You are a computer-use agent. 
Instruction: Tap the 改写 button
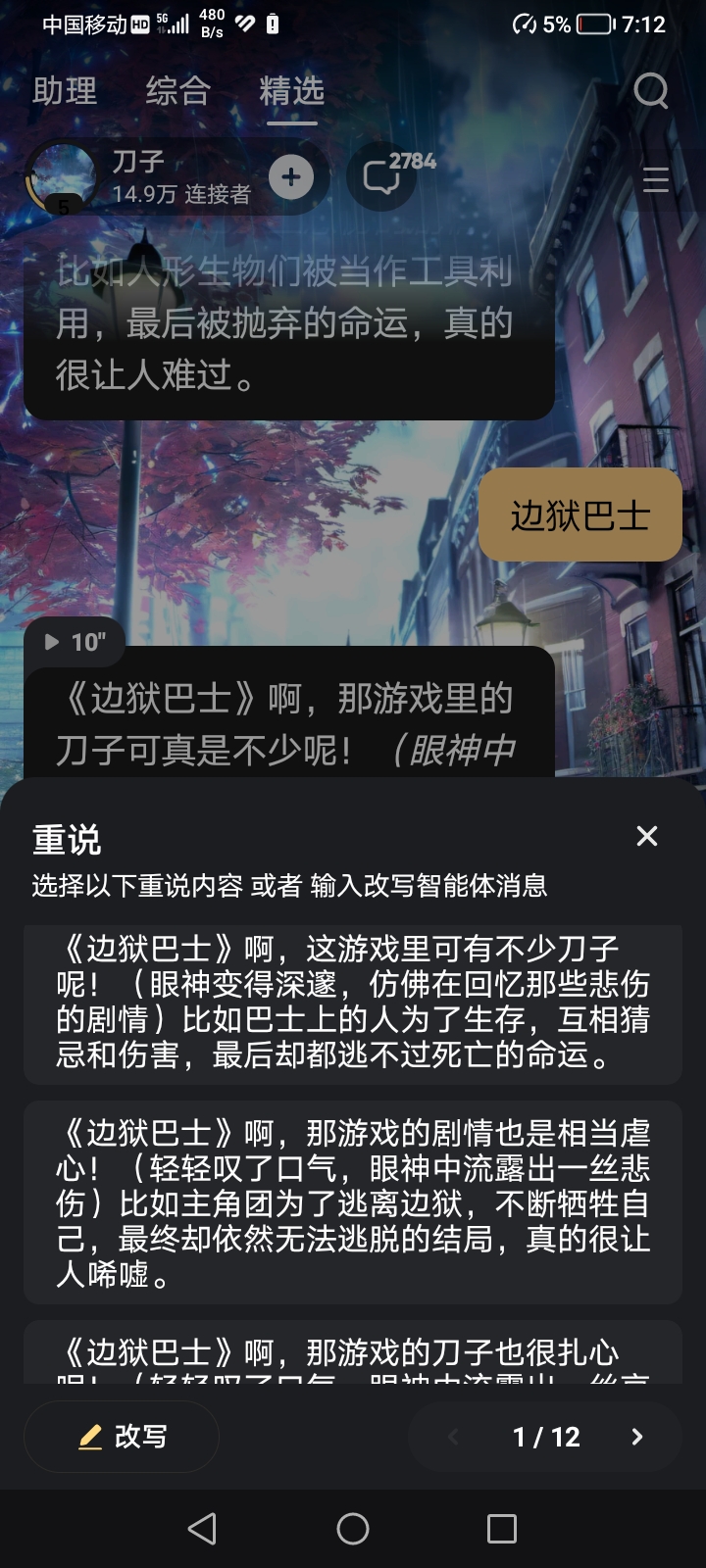pos(122,1437)
